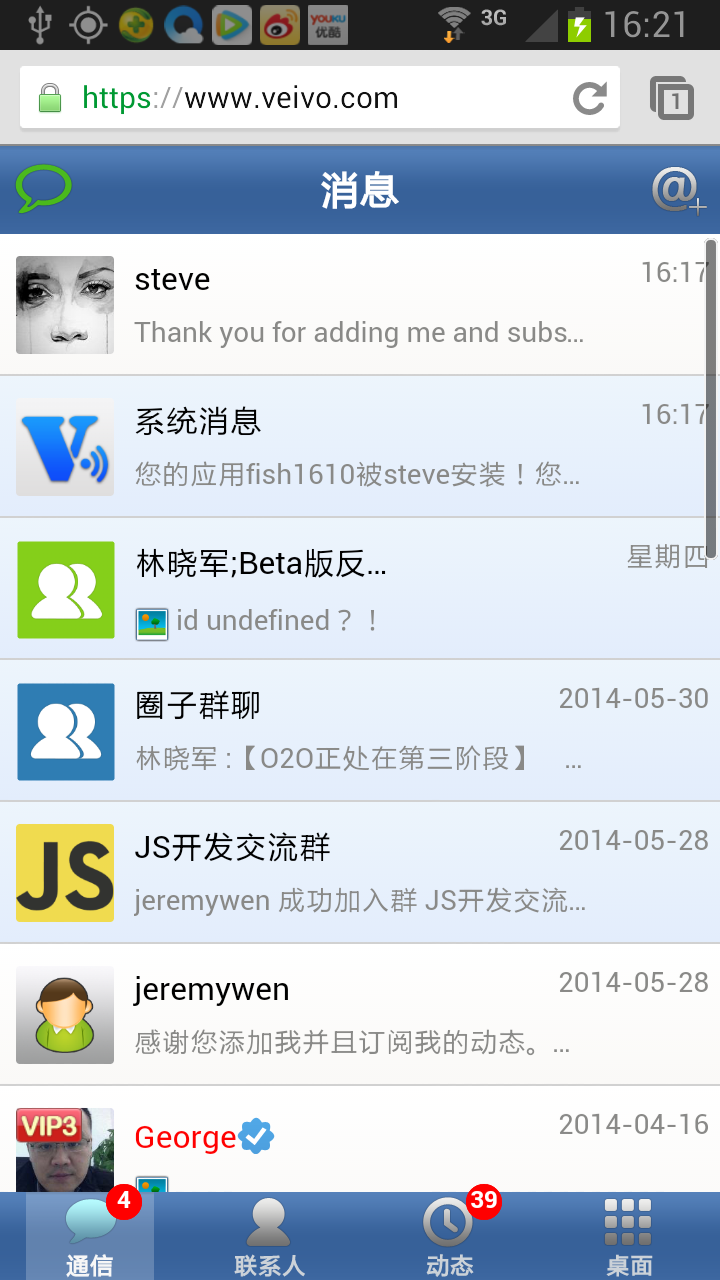The width and height of the screenshot is (720, 1280).
Task: Open the JS开发交流群 group chat
Action: click(x=360, y=873)
